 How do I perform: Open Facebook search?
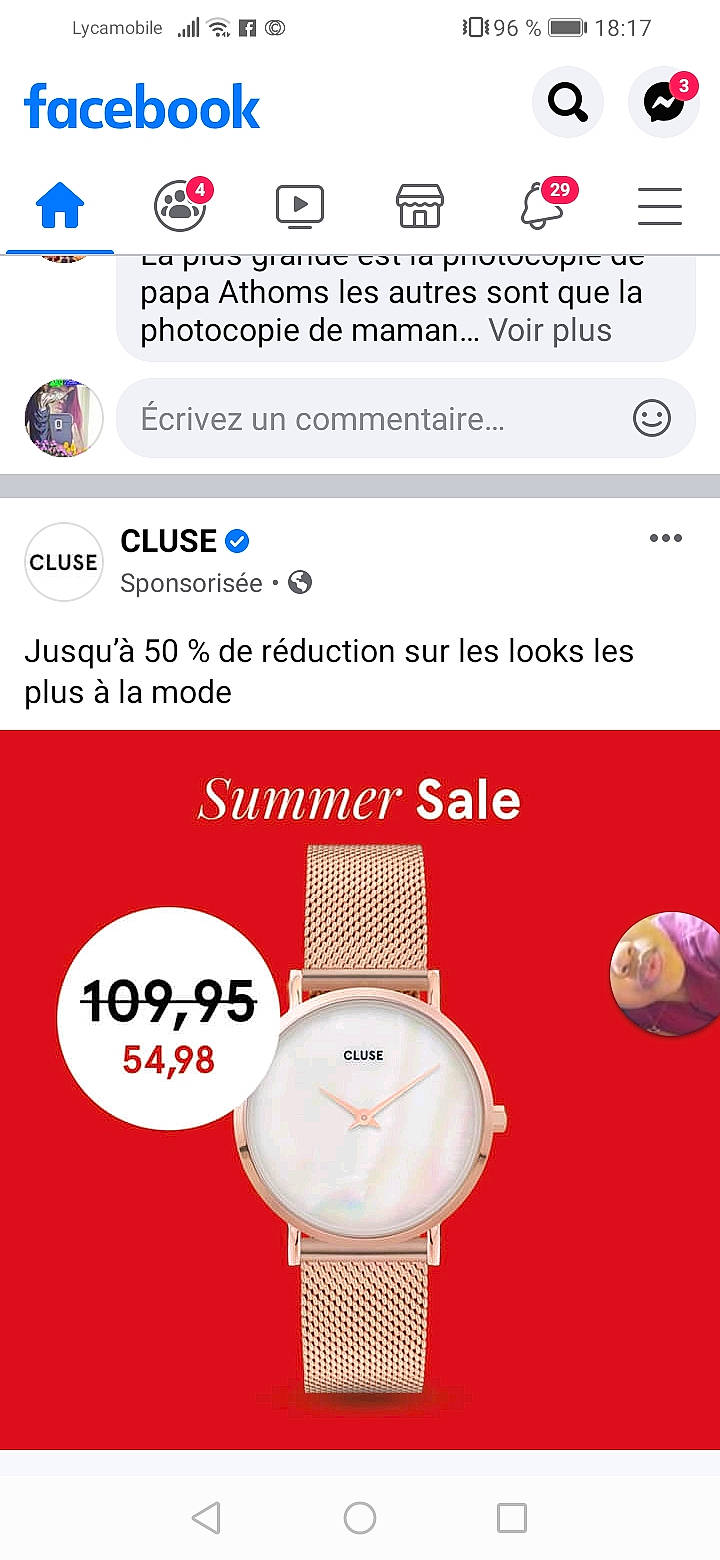coord(567,102)
